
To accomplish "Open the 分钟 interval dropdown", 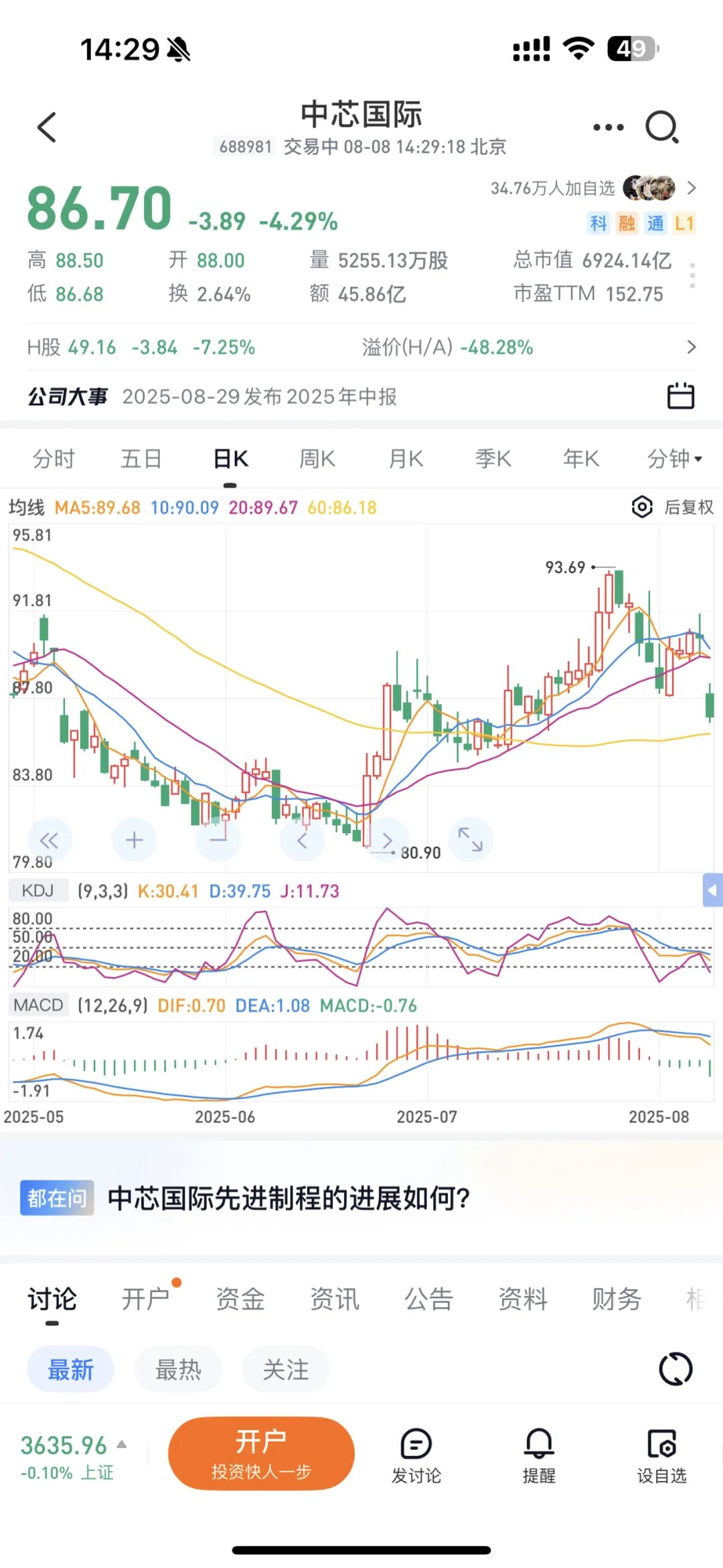I will click(x=673, y=459).
